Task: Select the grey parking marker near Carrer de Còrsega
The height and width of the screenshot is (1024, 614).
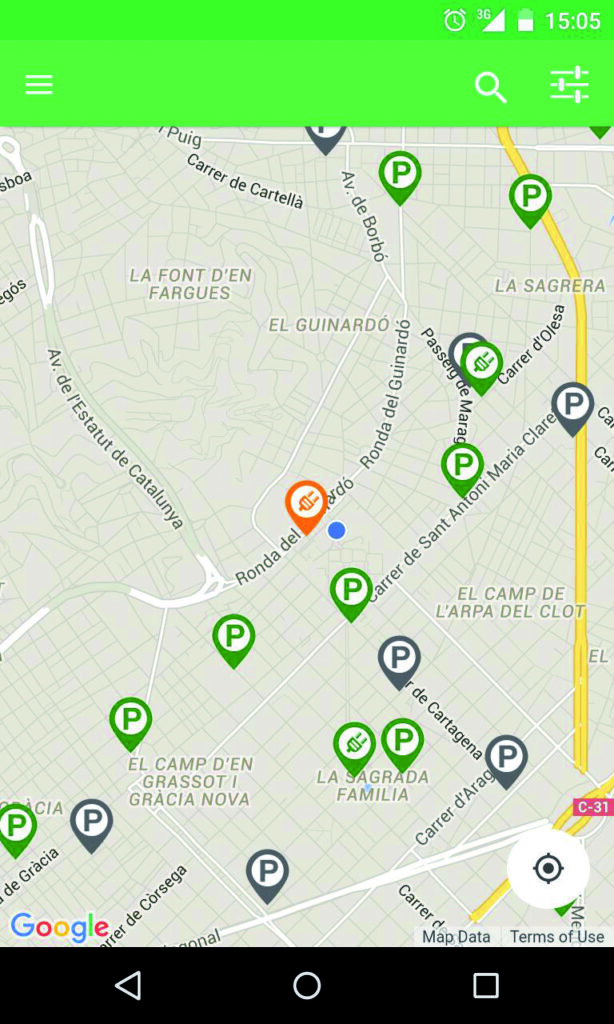Action: [267, 872]
